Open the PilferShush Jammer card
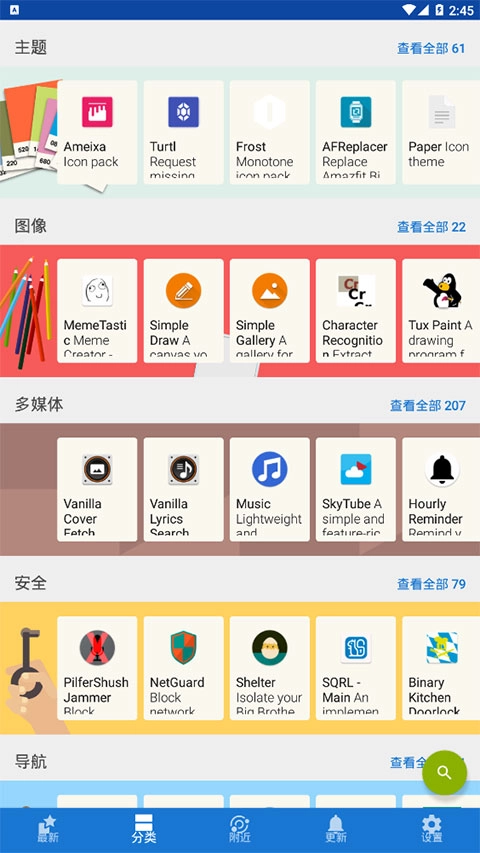Viewport: 480px width, 853px height. click(97, 667)
